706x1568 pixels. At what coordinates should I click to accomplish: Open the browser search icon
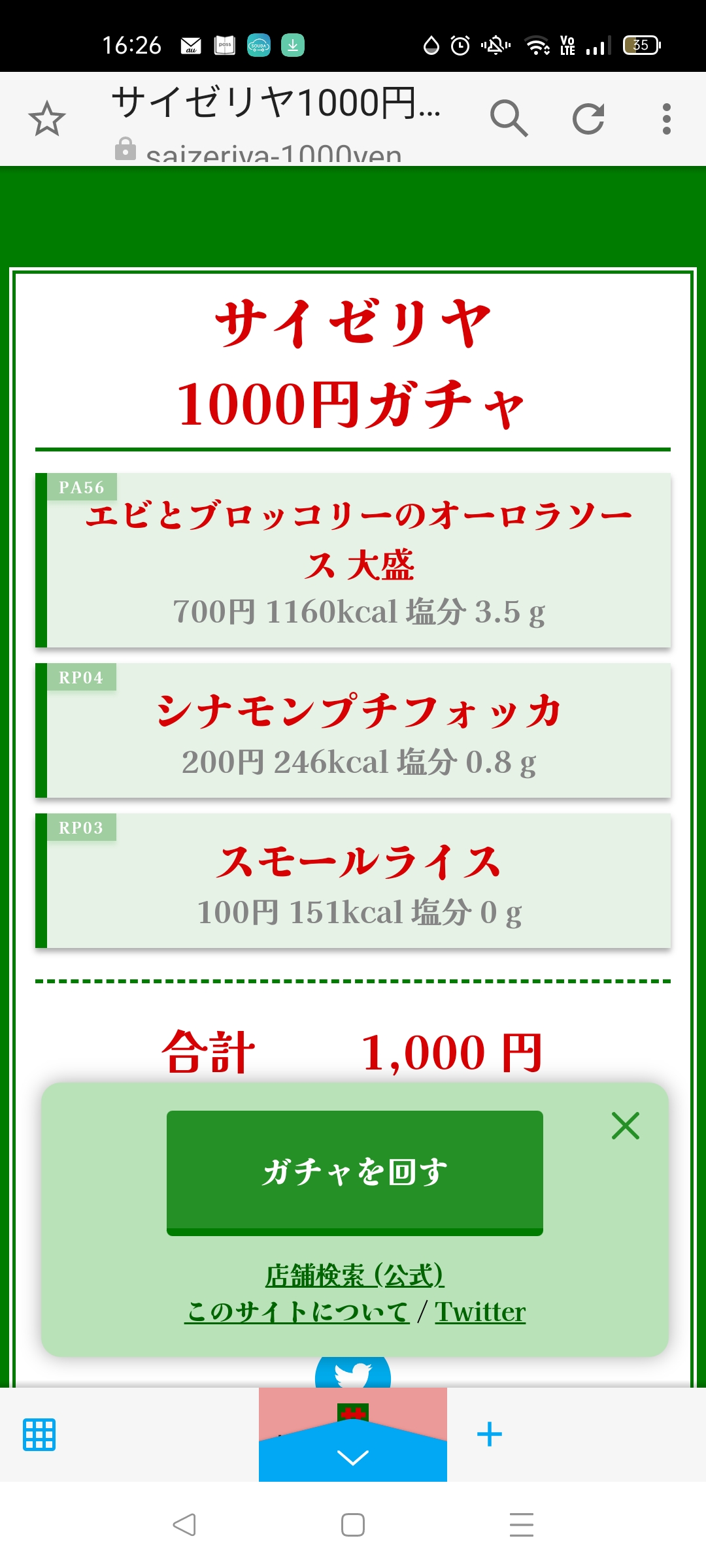[509, 119]
